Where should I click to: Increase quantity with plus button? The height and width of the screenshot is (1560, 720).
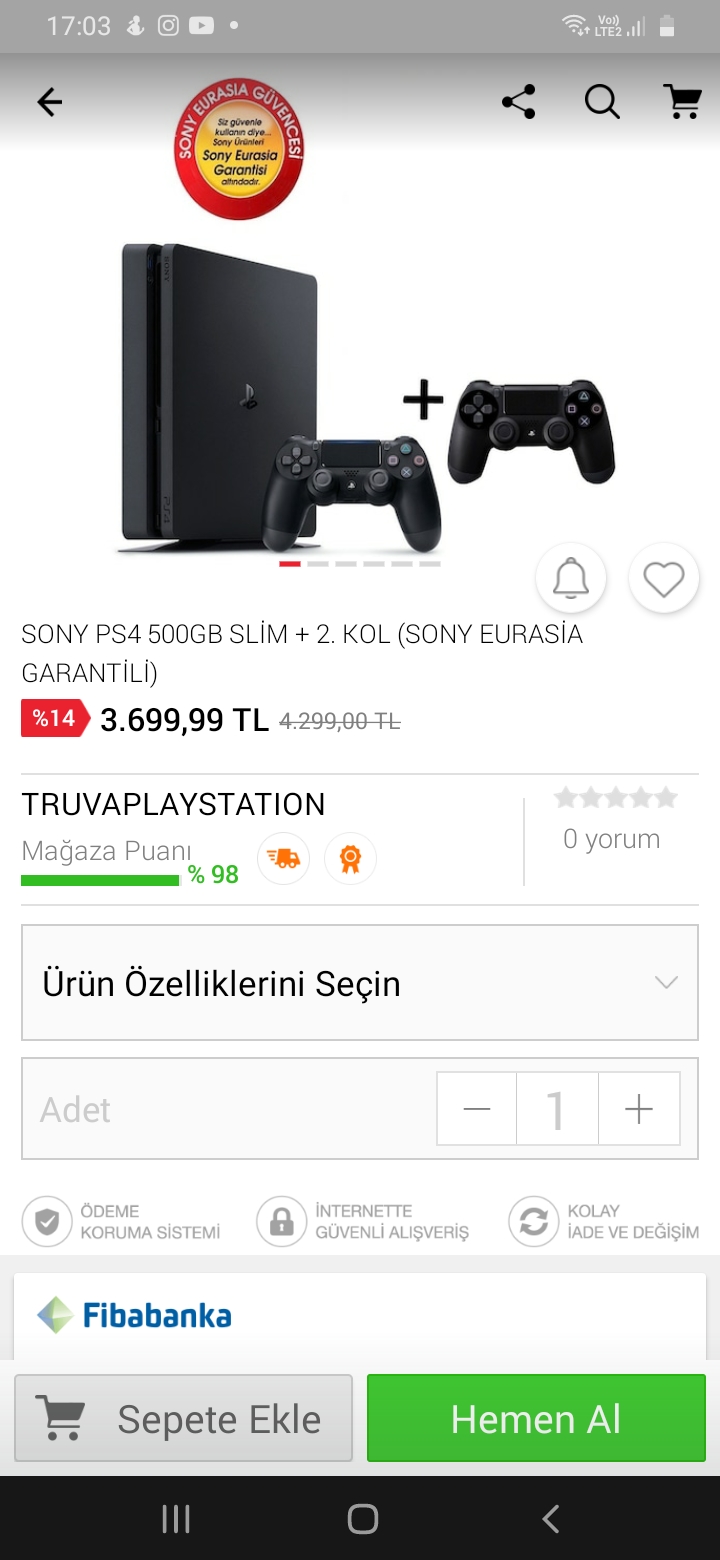638,1109
